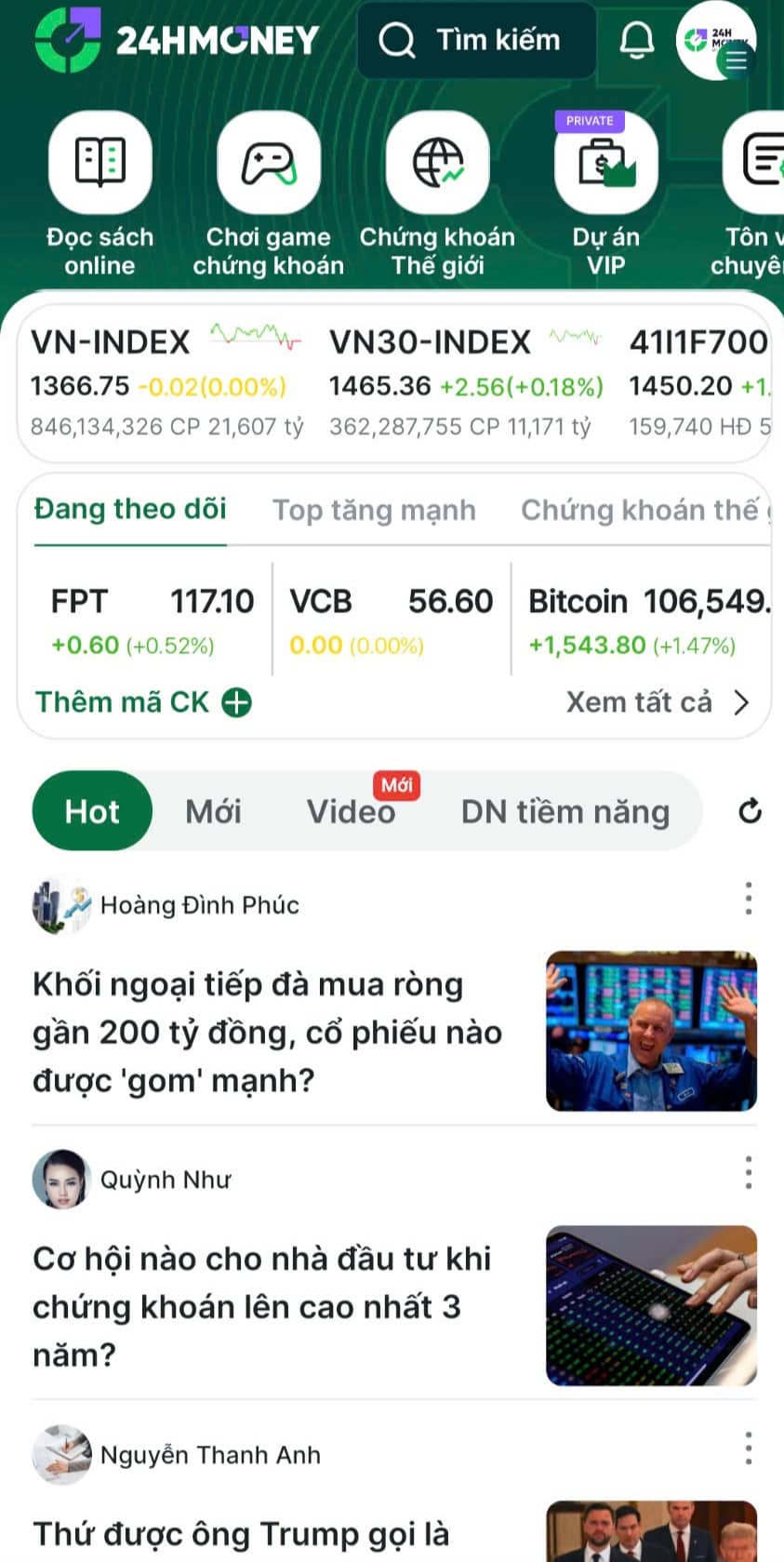Add a stock via Thêm mã CK

coord(140,701)
